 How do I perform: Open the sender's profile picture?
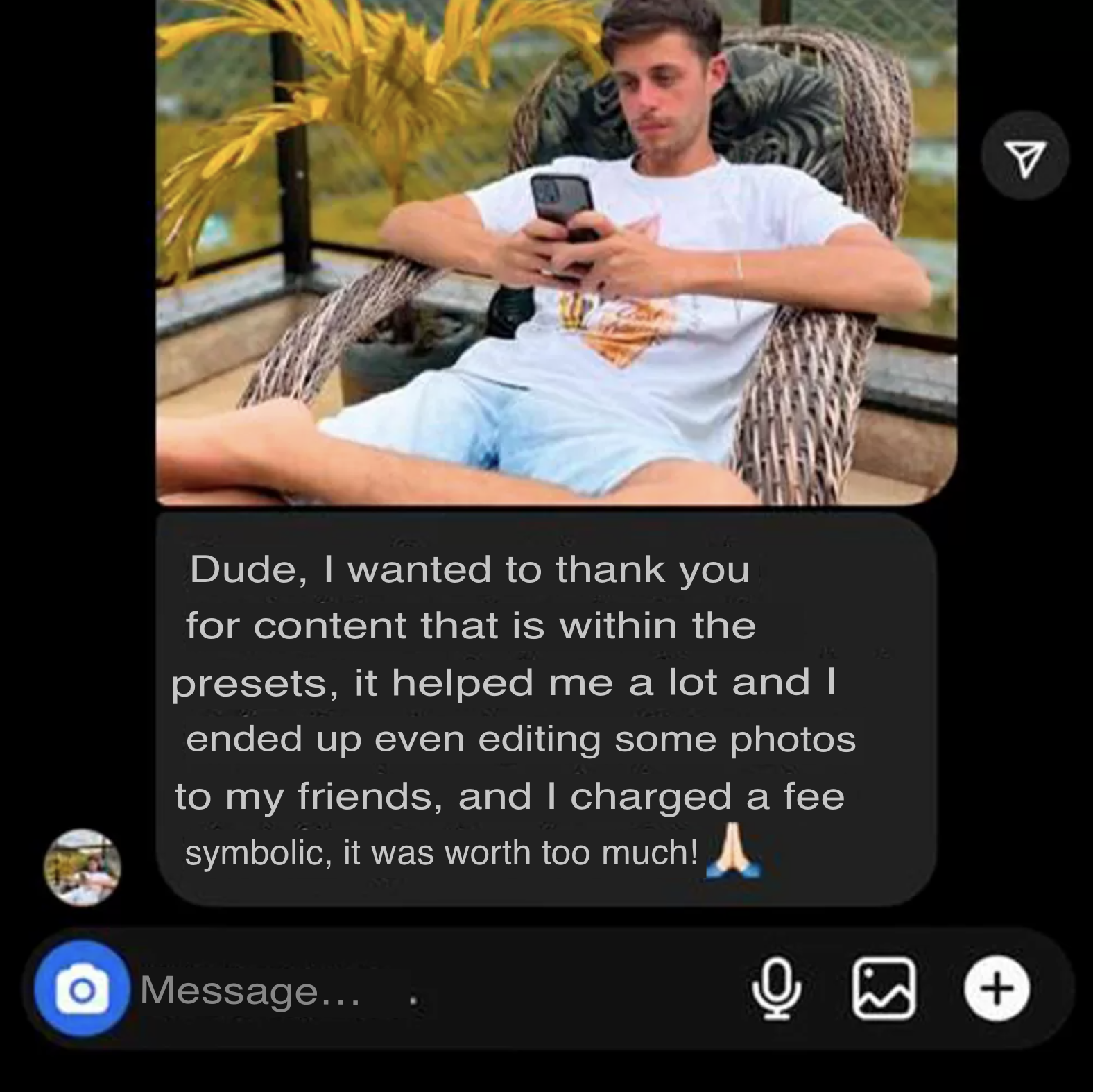click(x=83, y=867)
